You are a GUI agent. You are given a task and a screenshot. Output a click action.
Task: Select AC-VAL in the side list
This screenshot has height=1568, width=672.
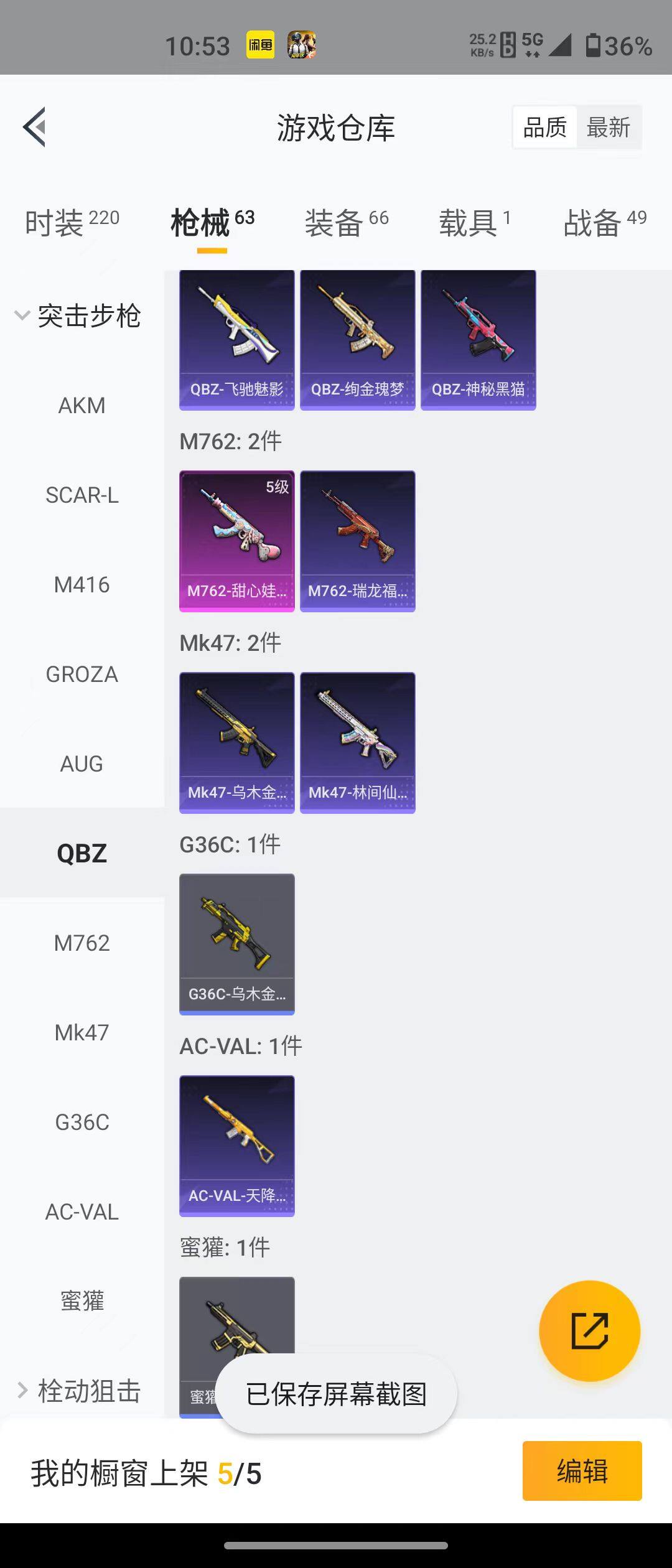pyautogui.click(x=82, y=1212)
